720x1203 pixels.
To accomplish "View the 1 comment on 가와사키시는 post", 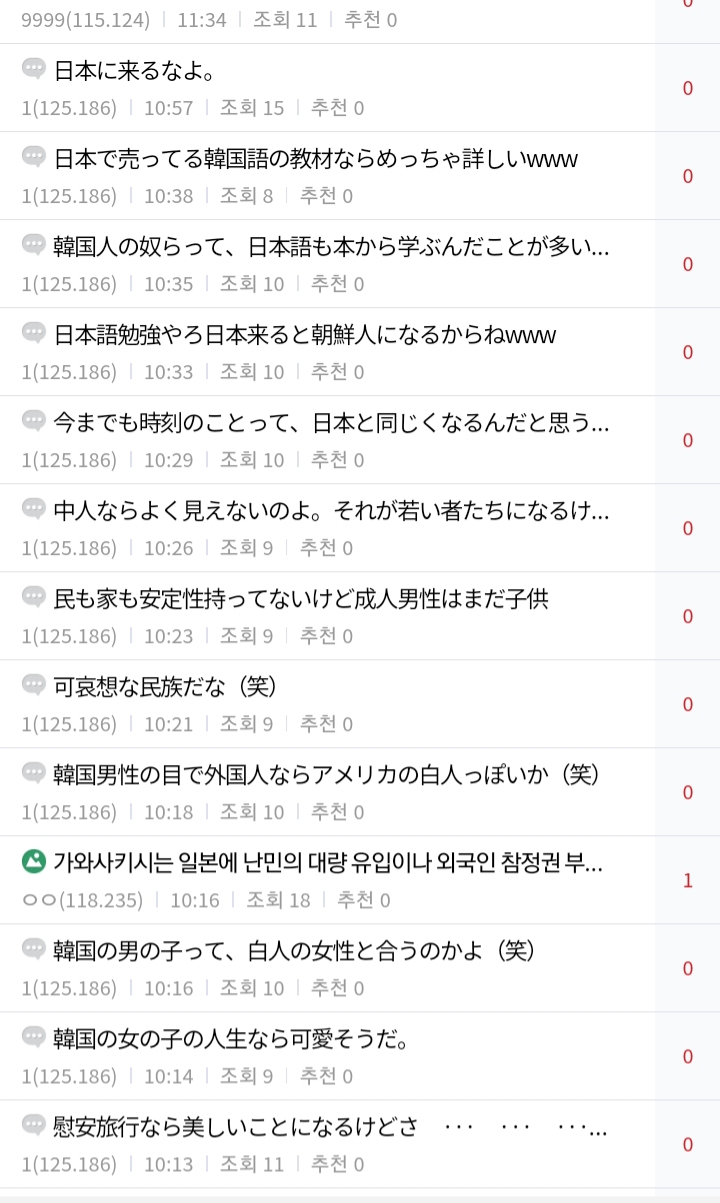I will click(x=687, y=880).
